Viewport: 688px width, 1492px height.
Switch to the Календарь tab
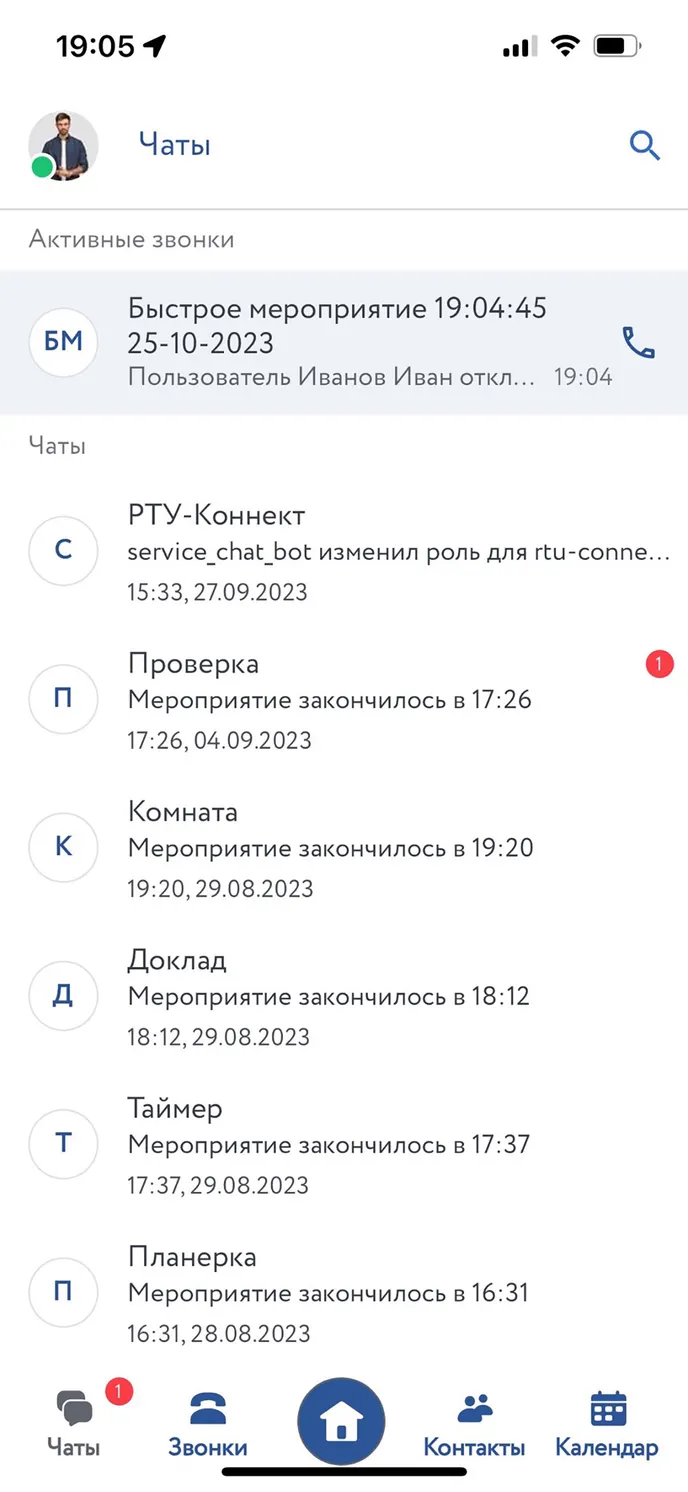pyautogui.click(x=607, y=1422)
